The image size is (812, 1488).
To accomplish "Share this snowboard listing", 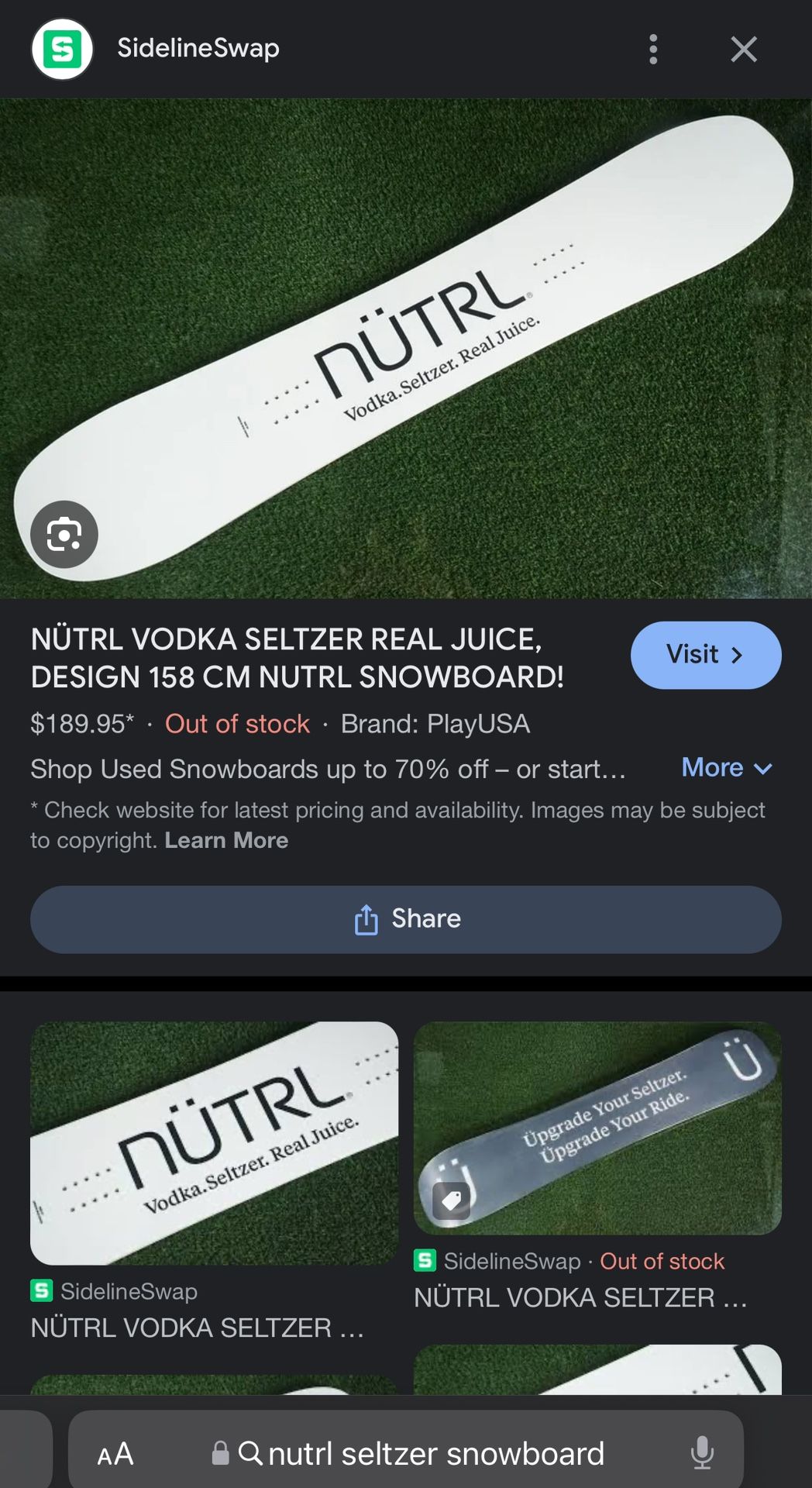I will pos(406,919).
